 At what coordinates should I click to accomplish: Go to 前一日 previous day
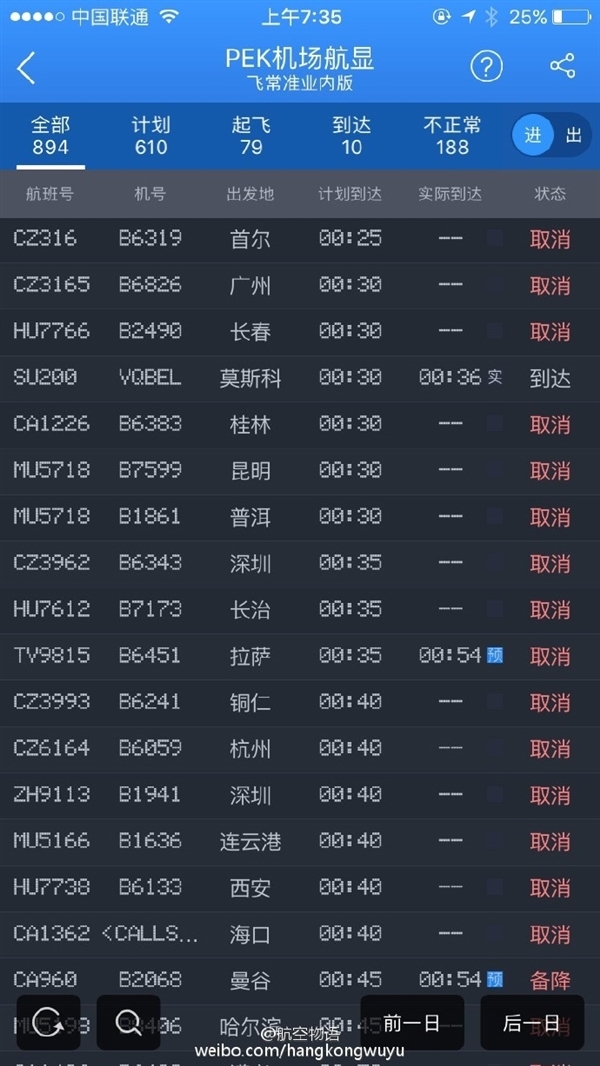(412, 1022)
